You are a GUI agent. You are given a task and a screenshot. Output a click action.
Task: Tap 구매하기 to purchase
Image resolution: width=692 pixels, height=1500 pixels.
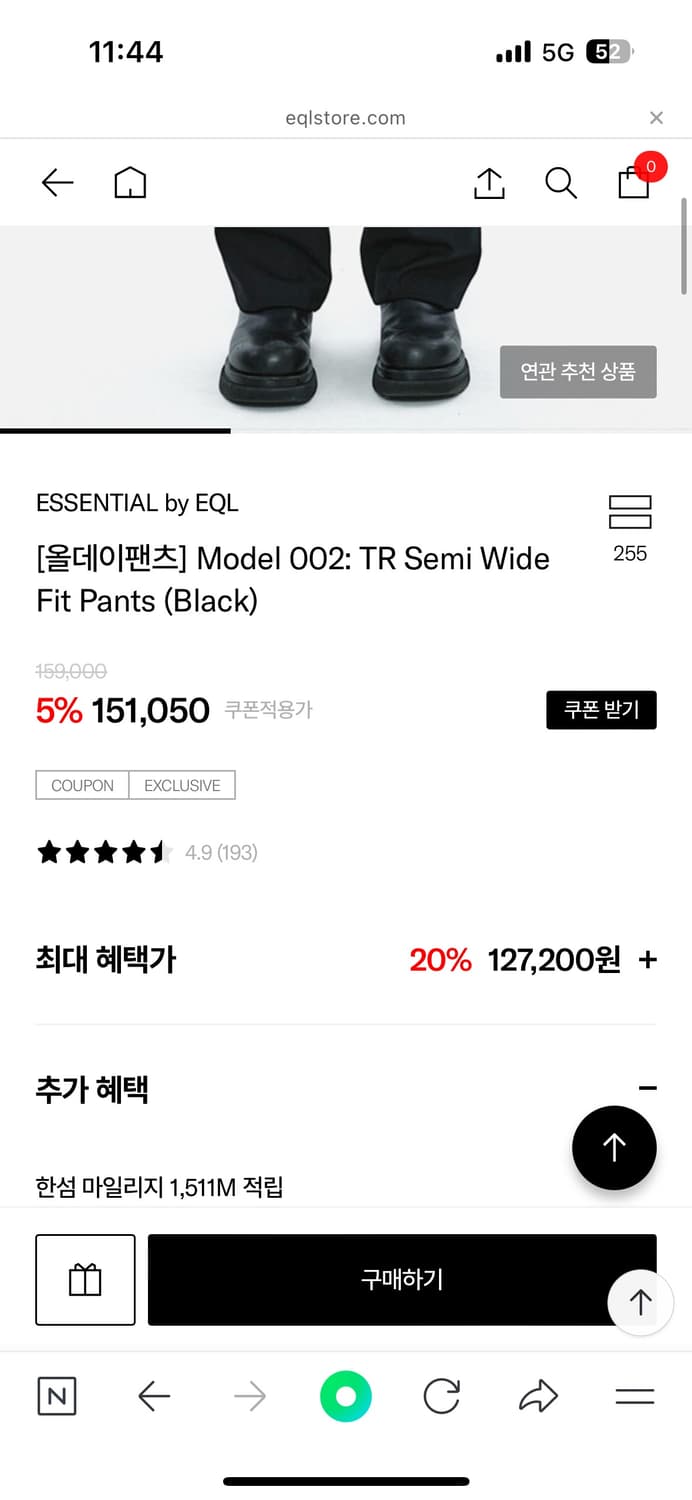[x=401, y=1280]
